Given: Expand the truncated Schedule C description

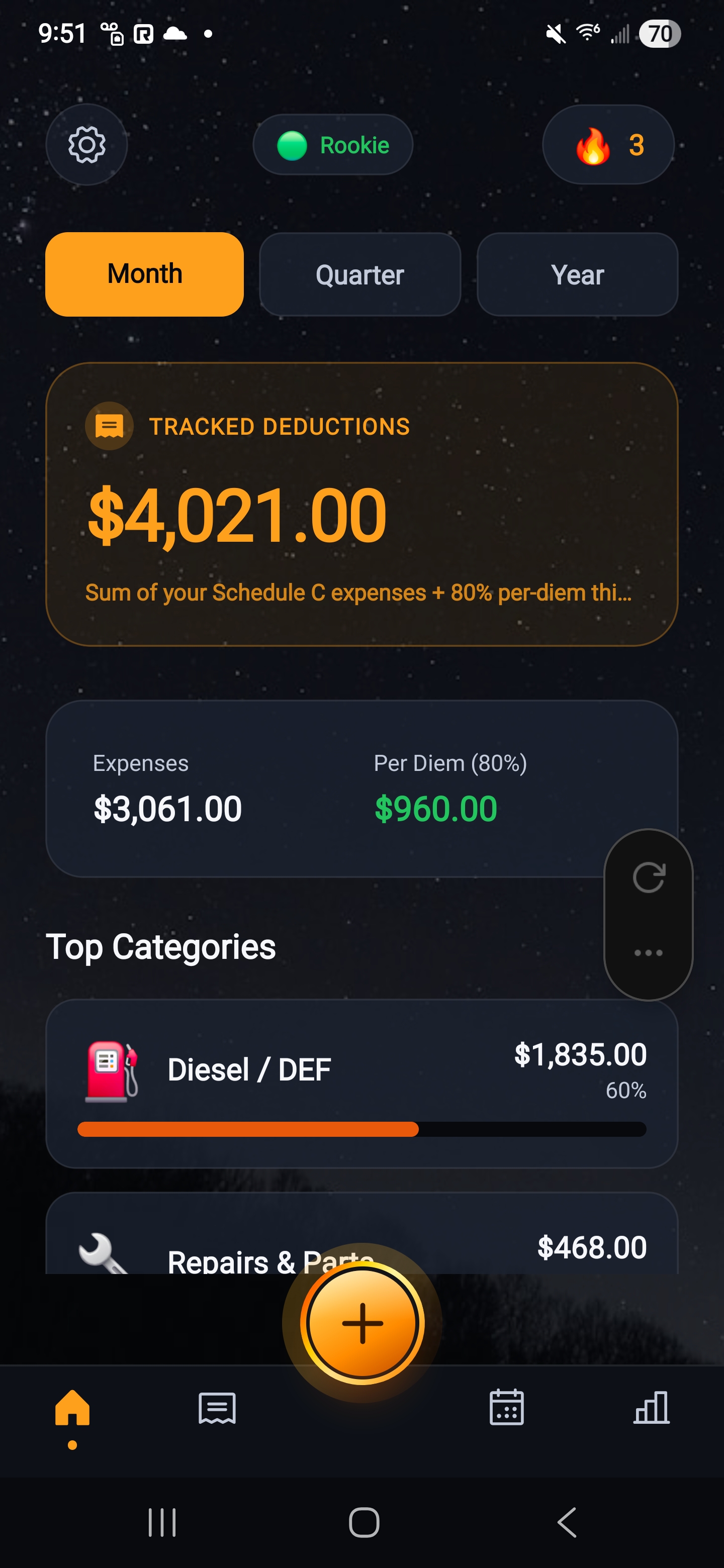Looking at the screenshot, I should 359,592.
